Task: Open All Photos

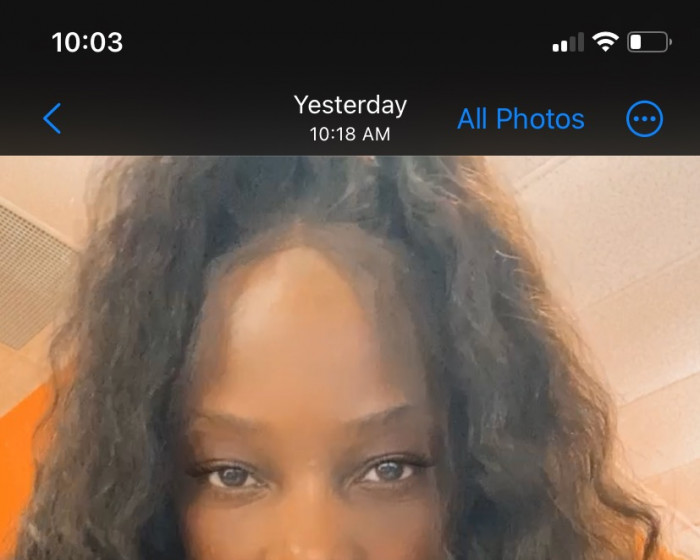Action: coord(520,119)
